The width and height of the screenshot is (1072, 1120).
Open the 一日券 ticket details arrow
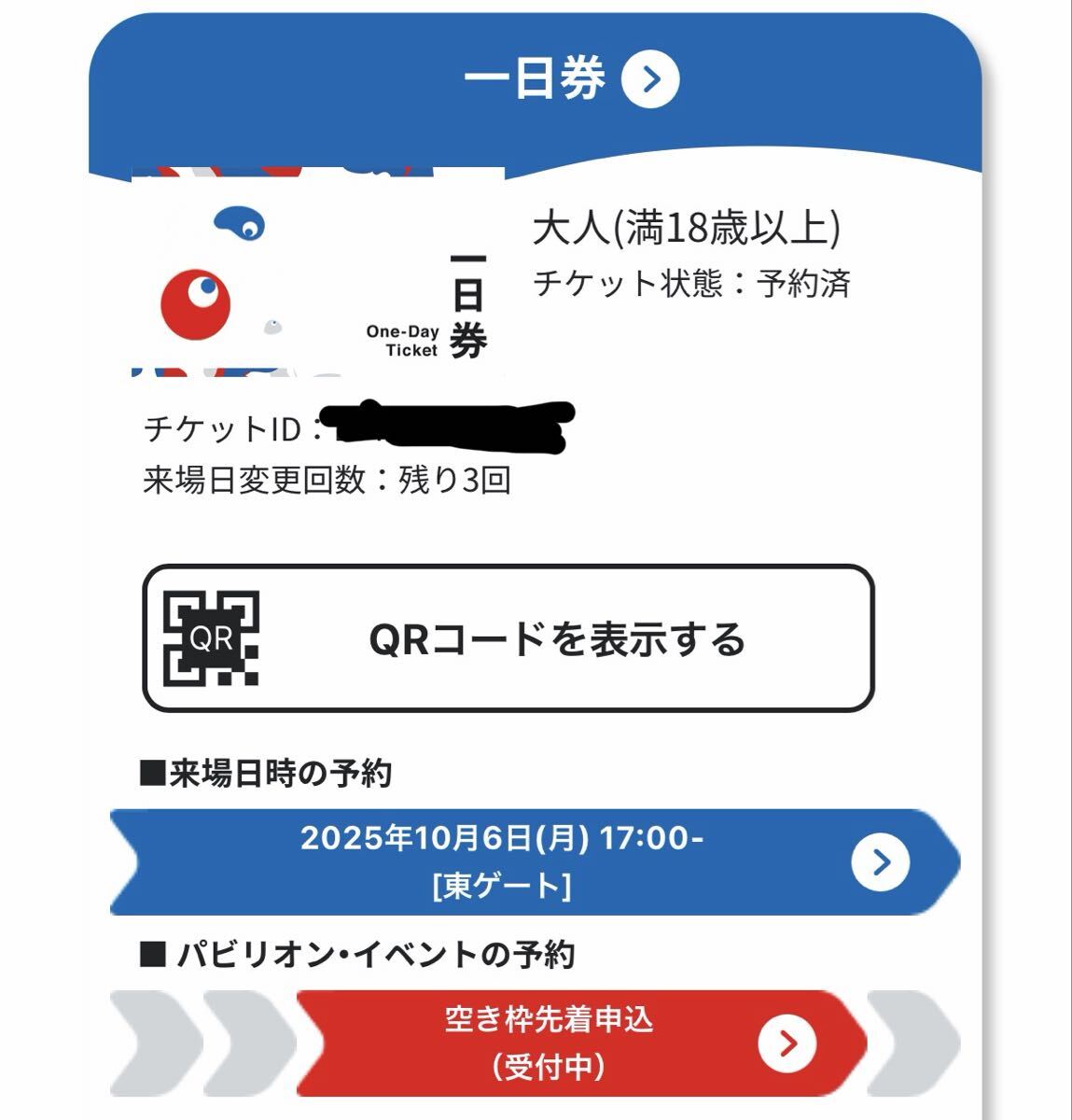coord(650,80)
